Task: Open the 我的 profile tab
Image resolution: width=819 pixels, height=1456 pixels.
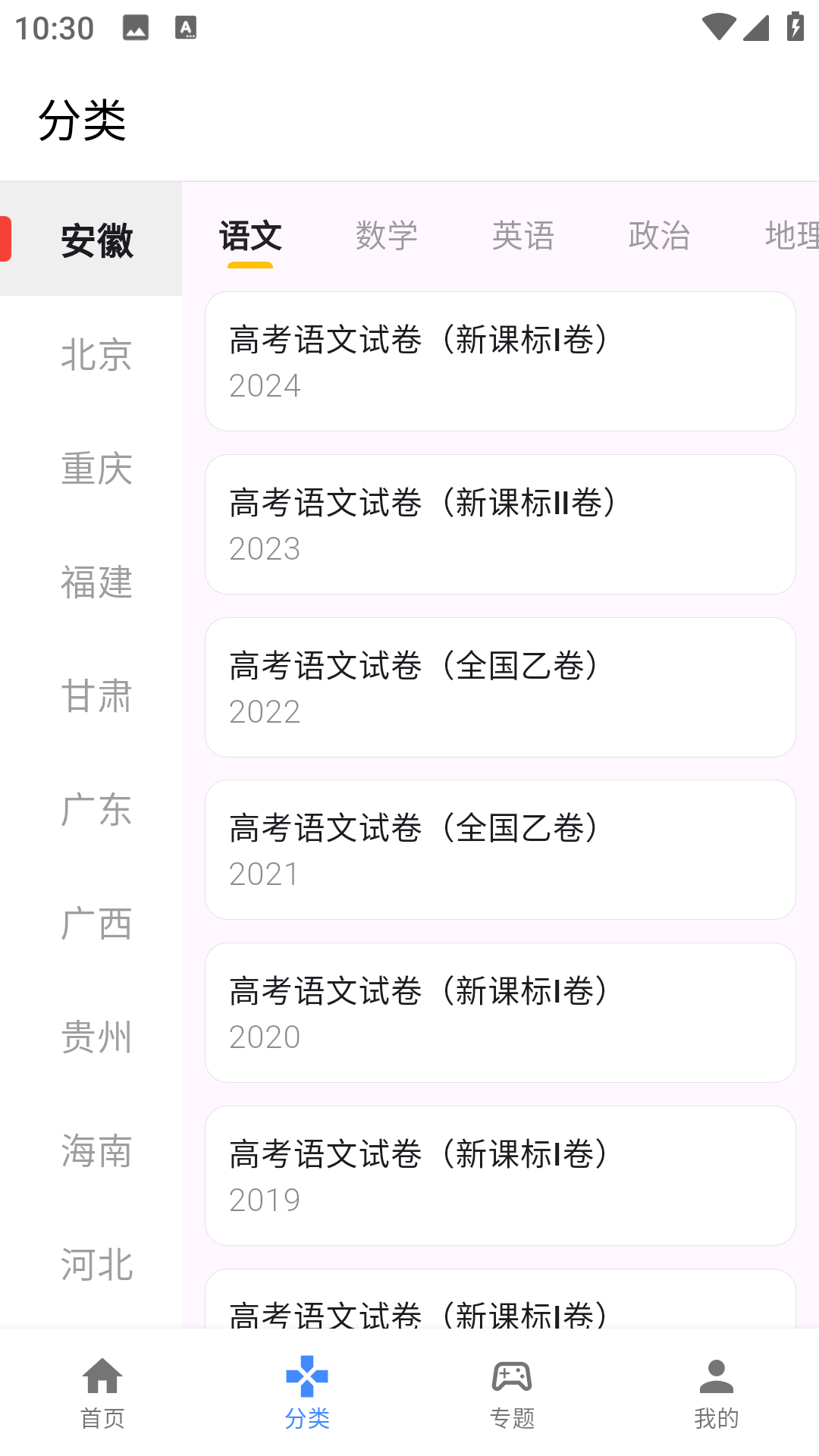Action: [x=717, y=1392]
